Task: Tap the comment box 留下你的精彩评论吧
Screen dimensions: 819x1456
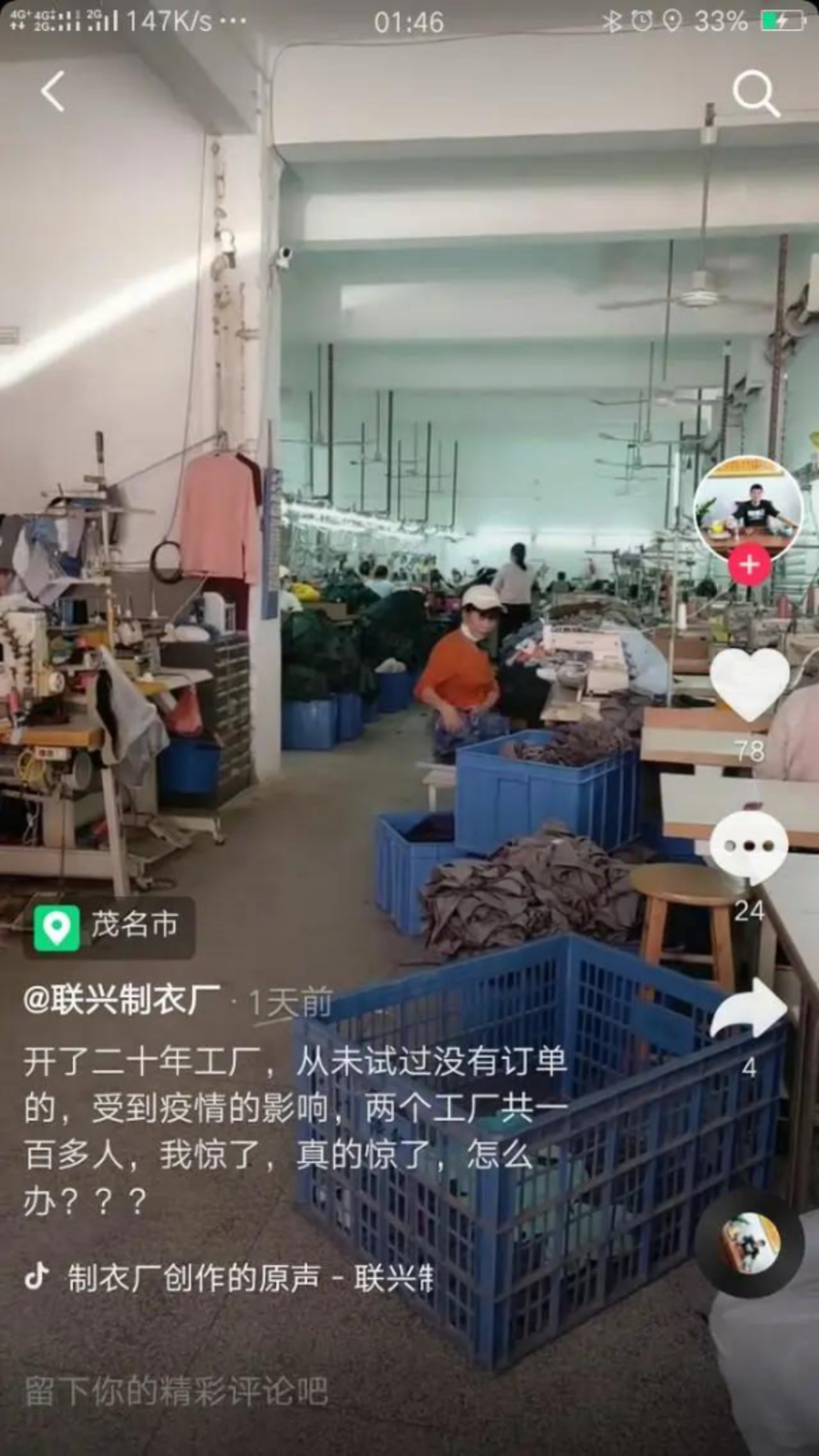Action: [176, 1391]
